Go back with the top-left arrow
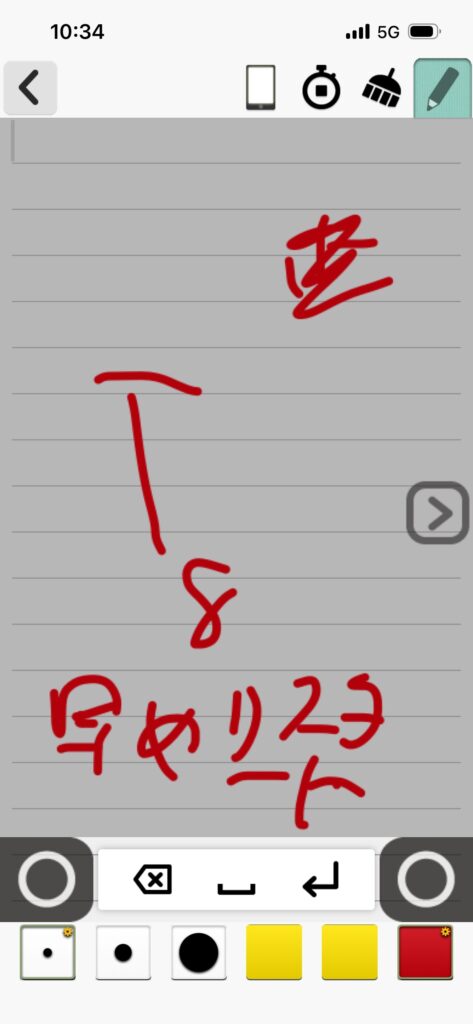Viewport: 473px width, 1024px height. click(30, 88)
